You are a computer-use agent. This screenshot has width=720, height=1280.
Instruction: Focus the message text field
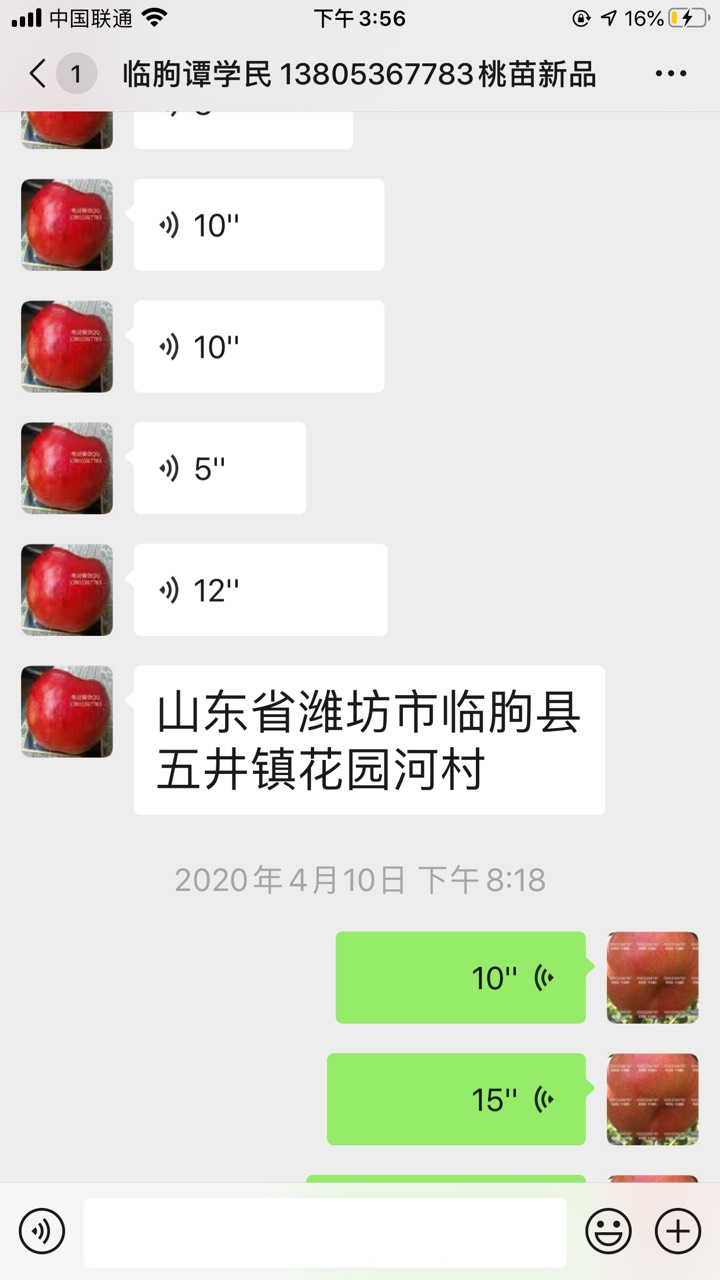(x=324, y=1232)
